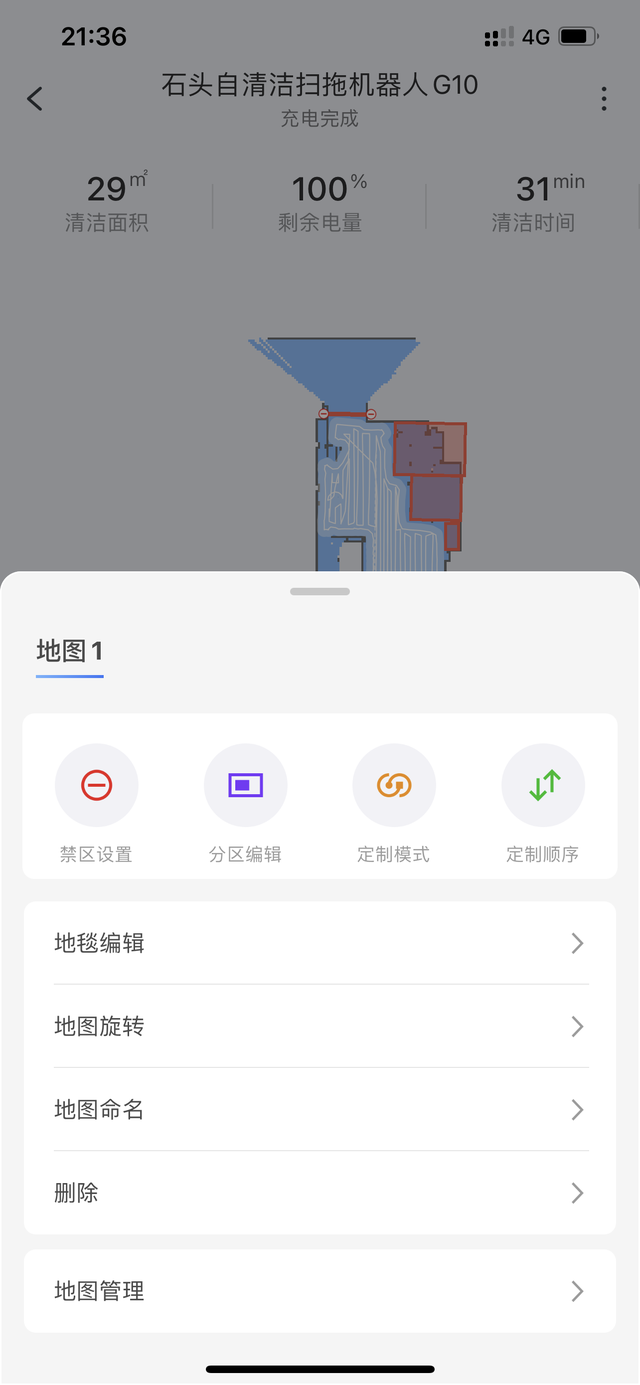Choose 删除 to delete the map

(x=320, y=1192)
